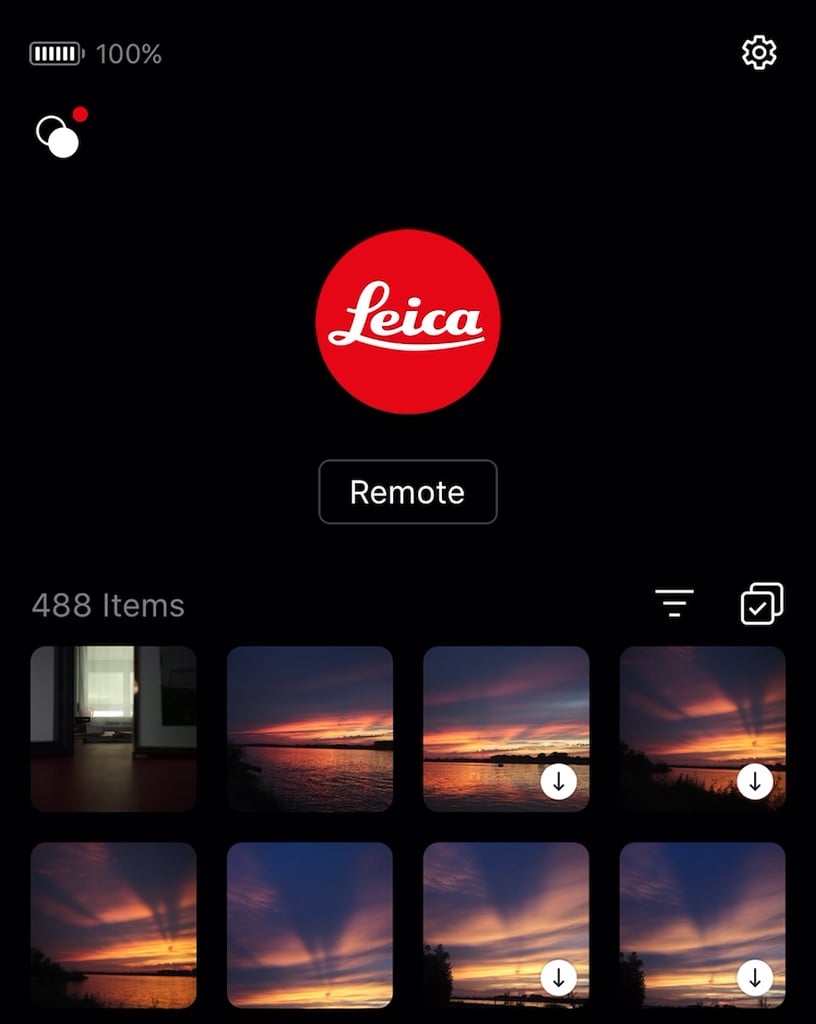Open the first sunset photo in second row
Screen dimensions: 816x1024
(x=113, y=924)
